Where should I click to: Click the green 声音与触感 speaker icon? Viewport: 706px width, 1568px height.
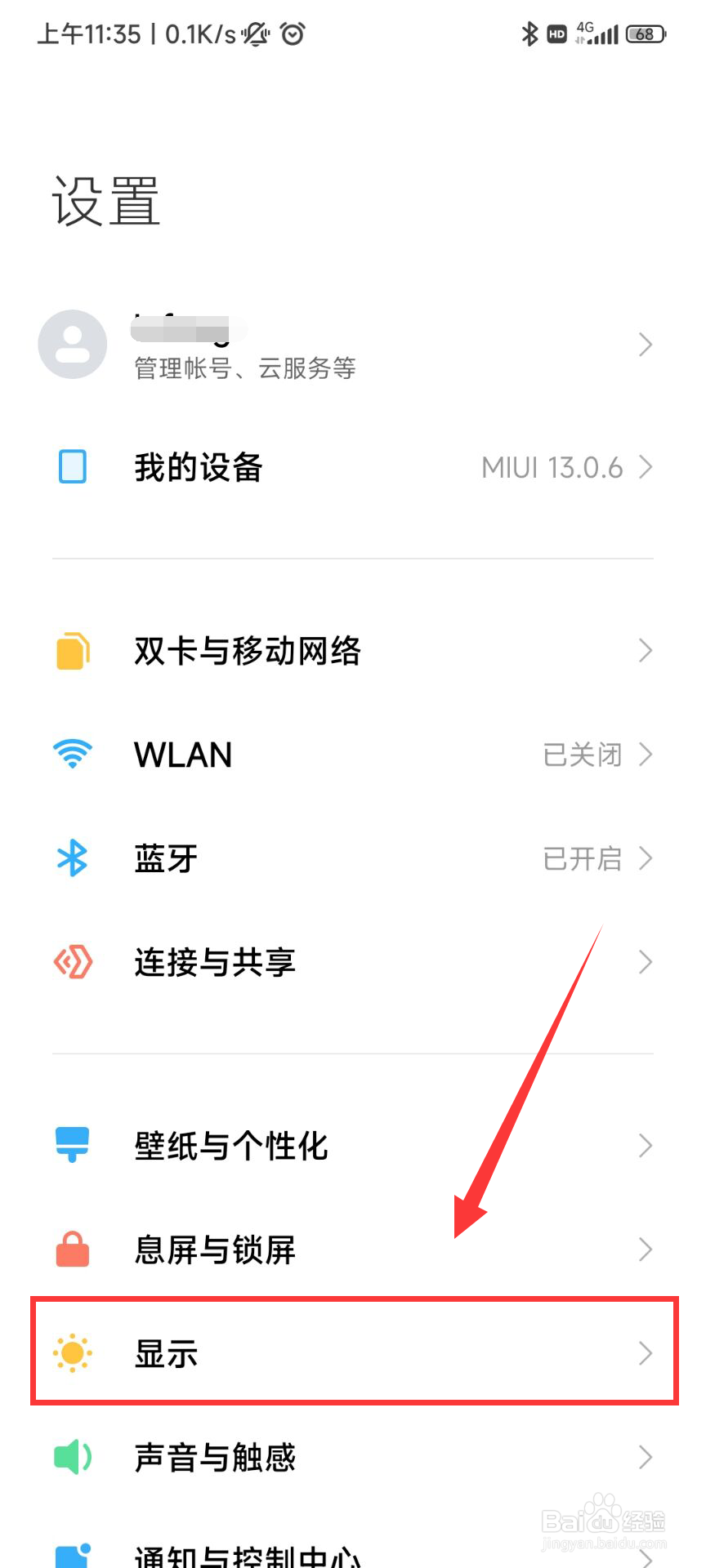(x=72, y=1457)
